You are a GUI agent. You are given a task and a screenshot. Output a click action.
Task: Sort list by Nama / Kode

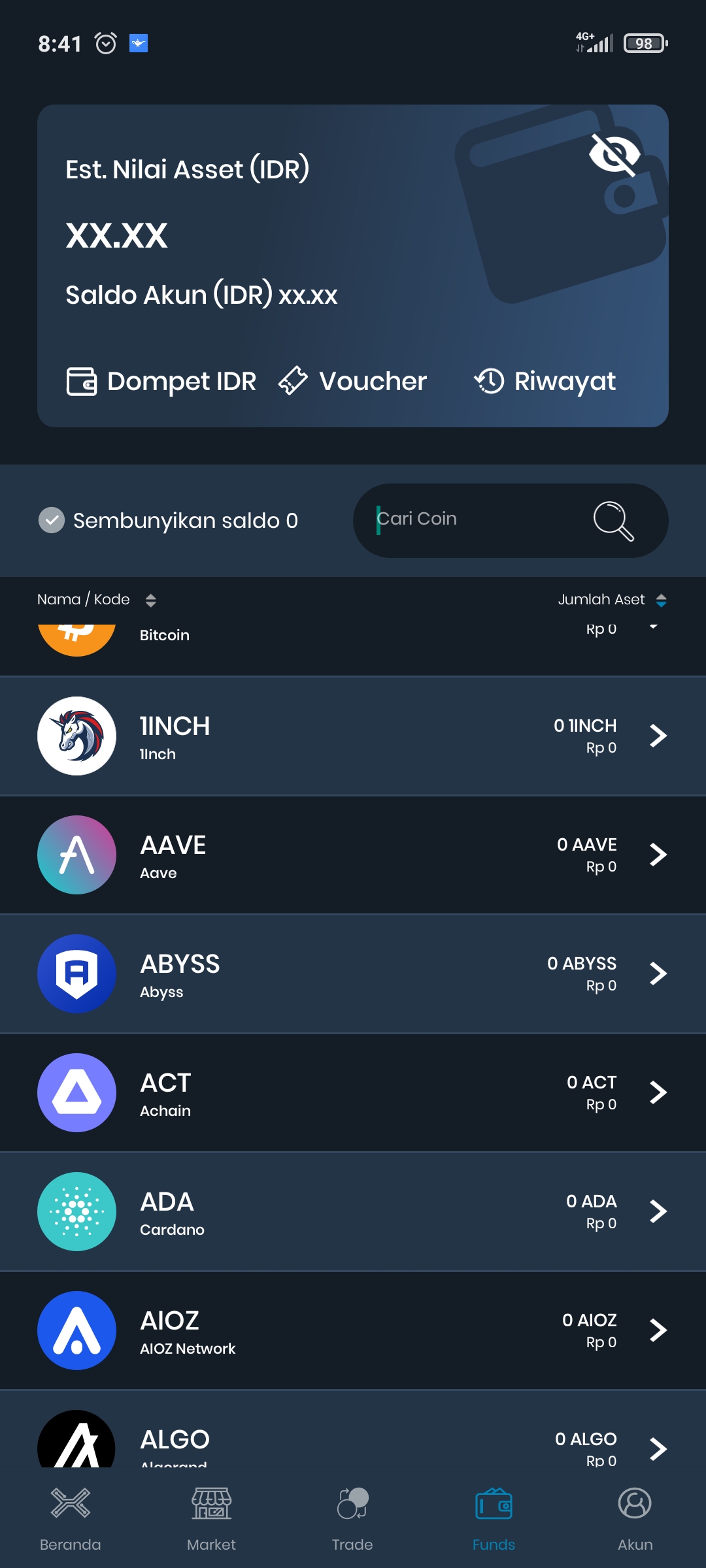[96, 600]
